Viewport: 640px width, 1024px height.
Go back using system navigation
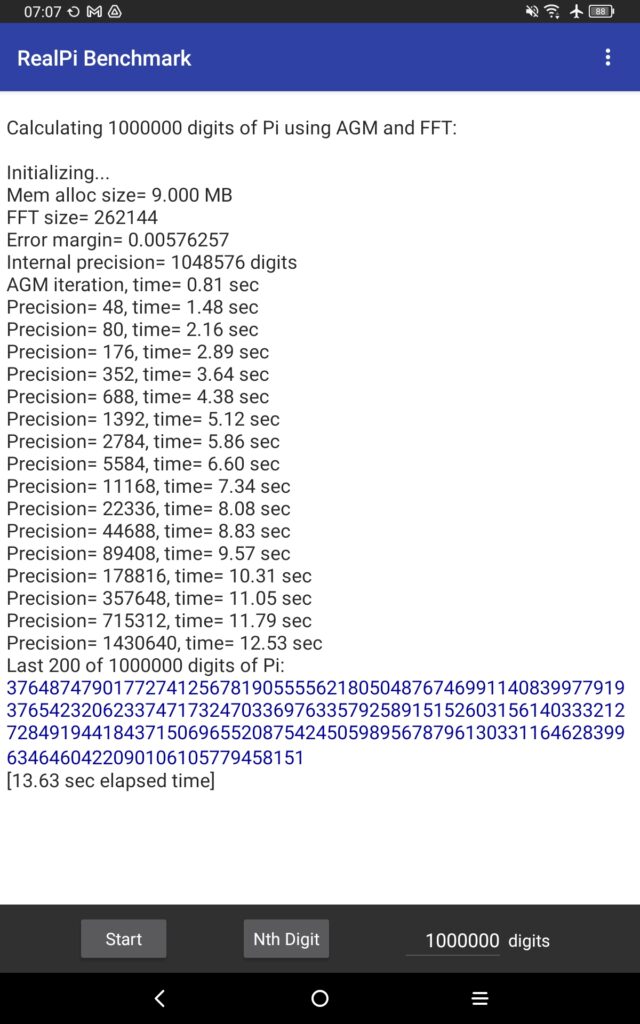(x=160, y=998)
